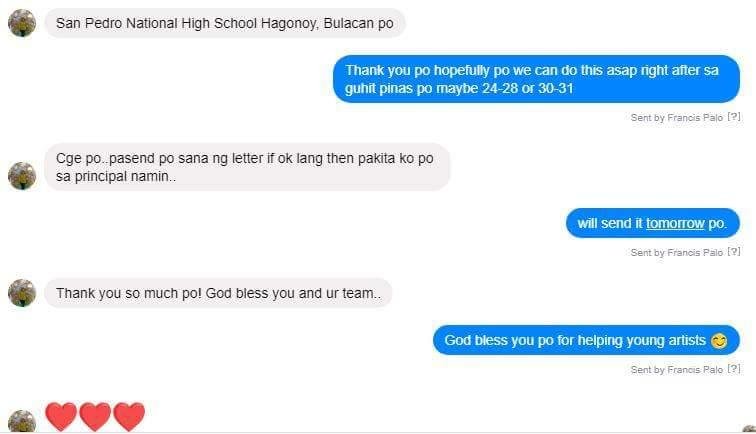Viewport: 756px width, 434px height.
Task: Open the [?] help under the "will send it" message
Action: point(734,252)
